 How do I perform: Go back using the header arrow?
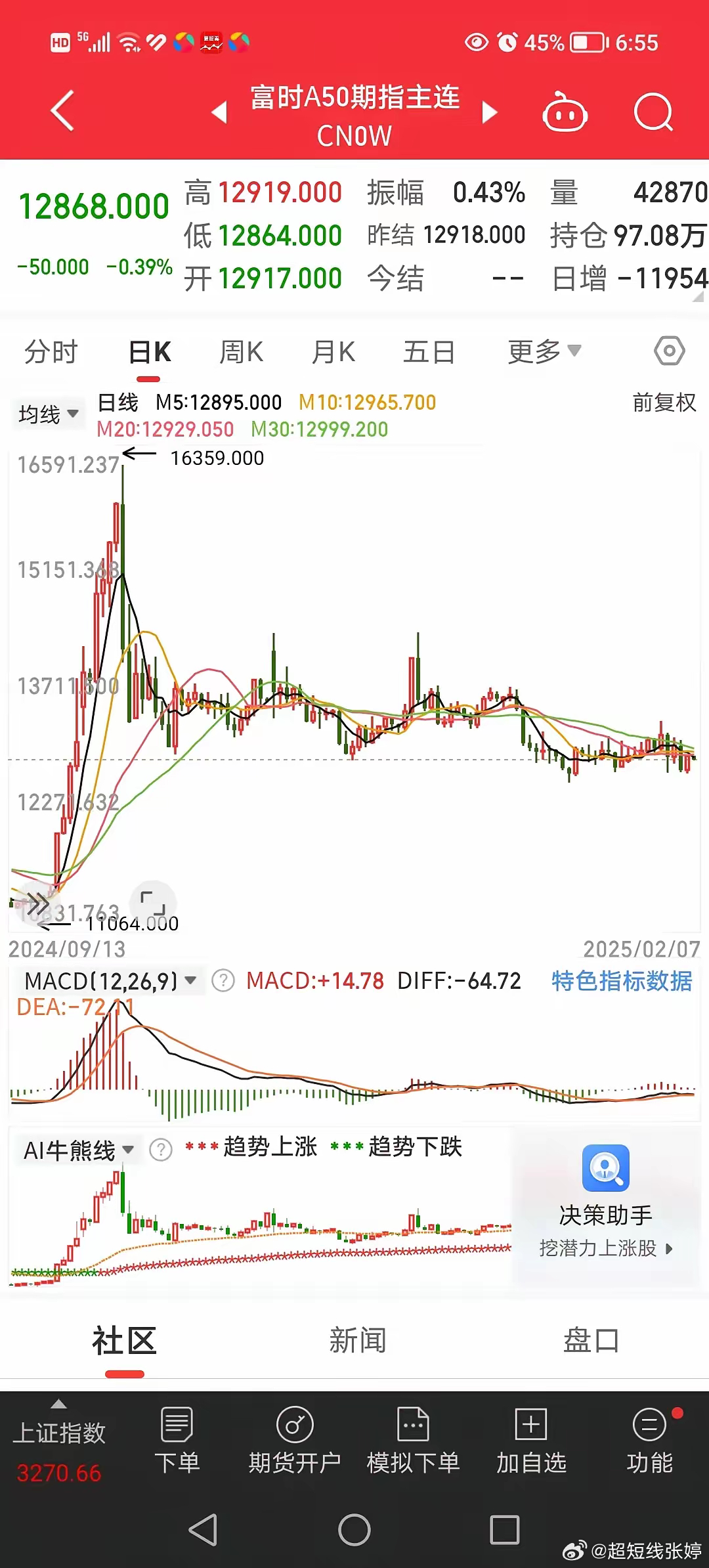point(62,111)
